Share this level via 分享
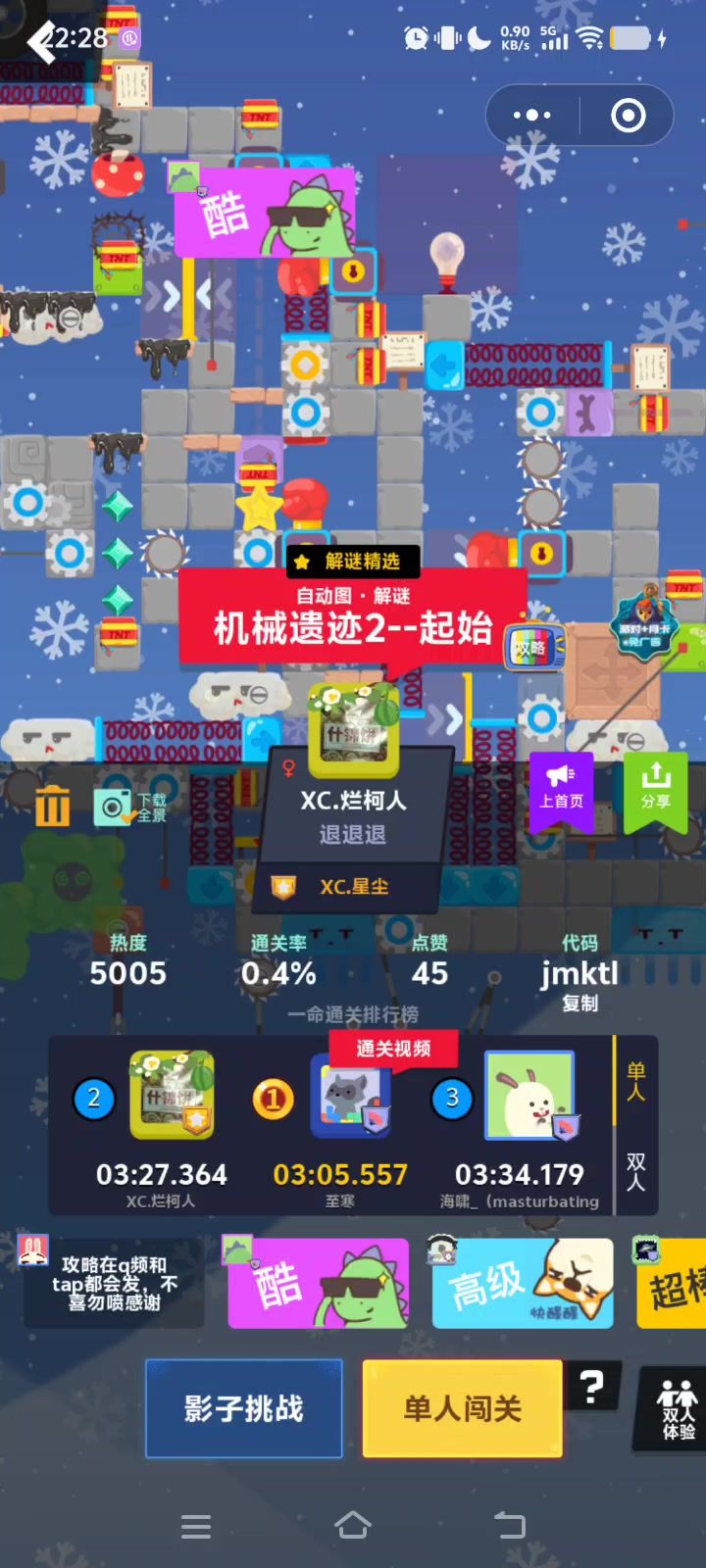 tap(655, 788)
